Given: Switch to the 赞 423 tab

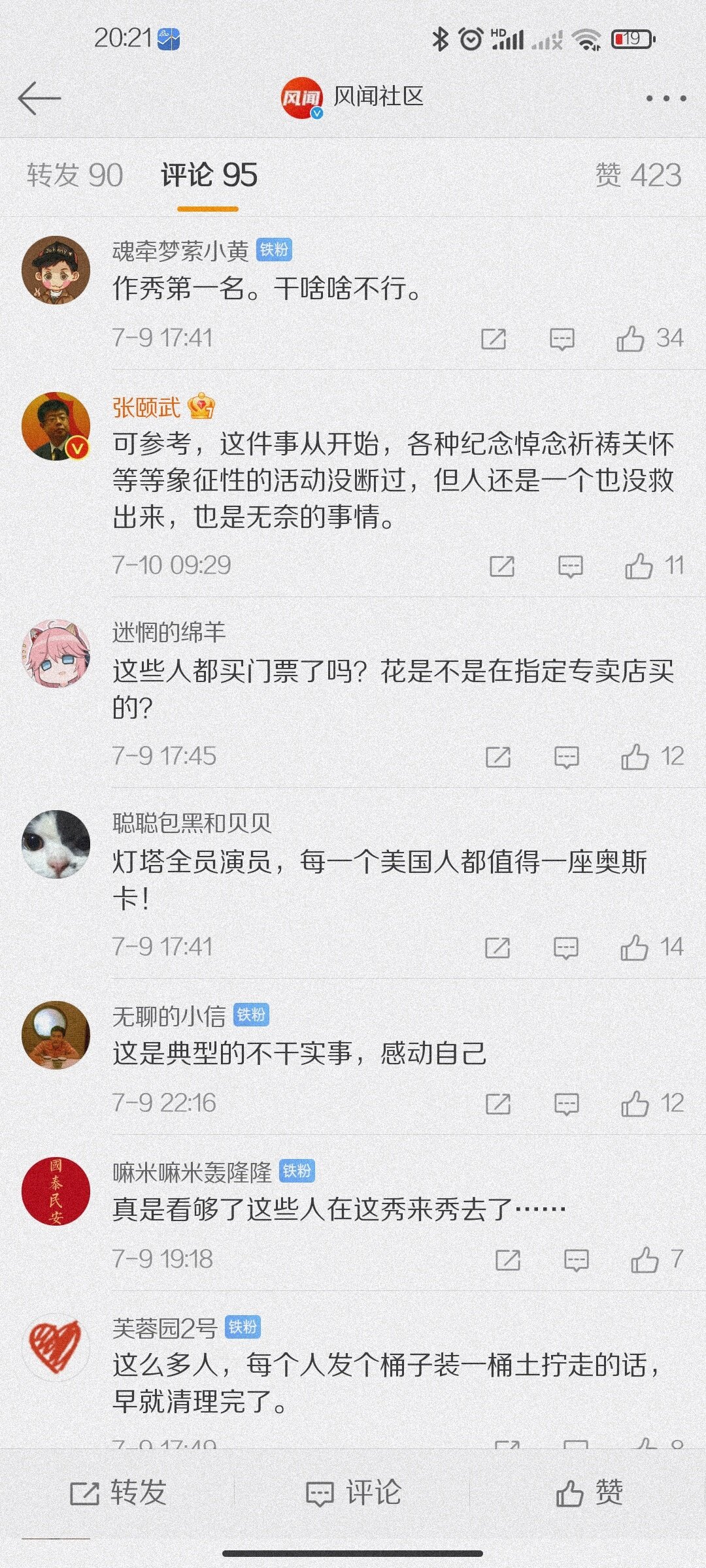Looking at the screenshot, I should 638,176.
